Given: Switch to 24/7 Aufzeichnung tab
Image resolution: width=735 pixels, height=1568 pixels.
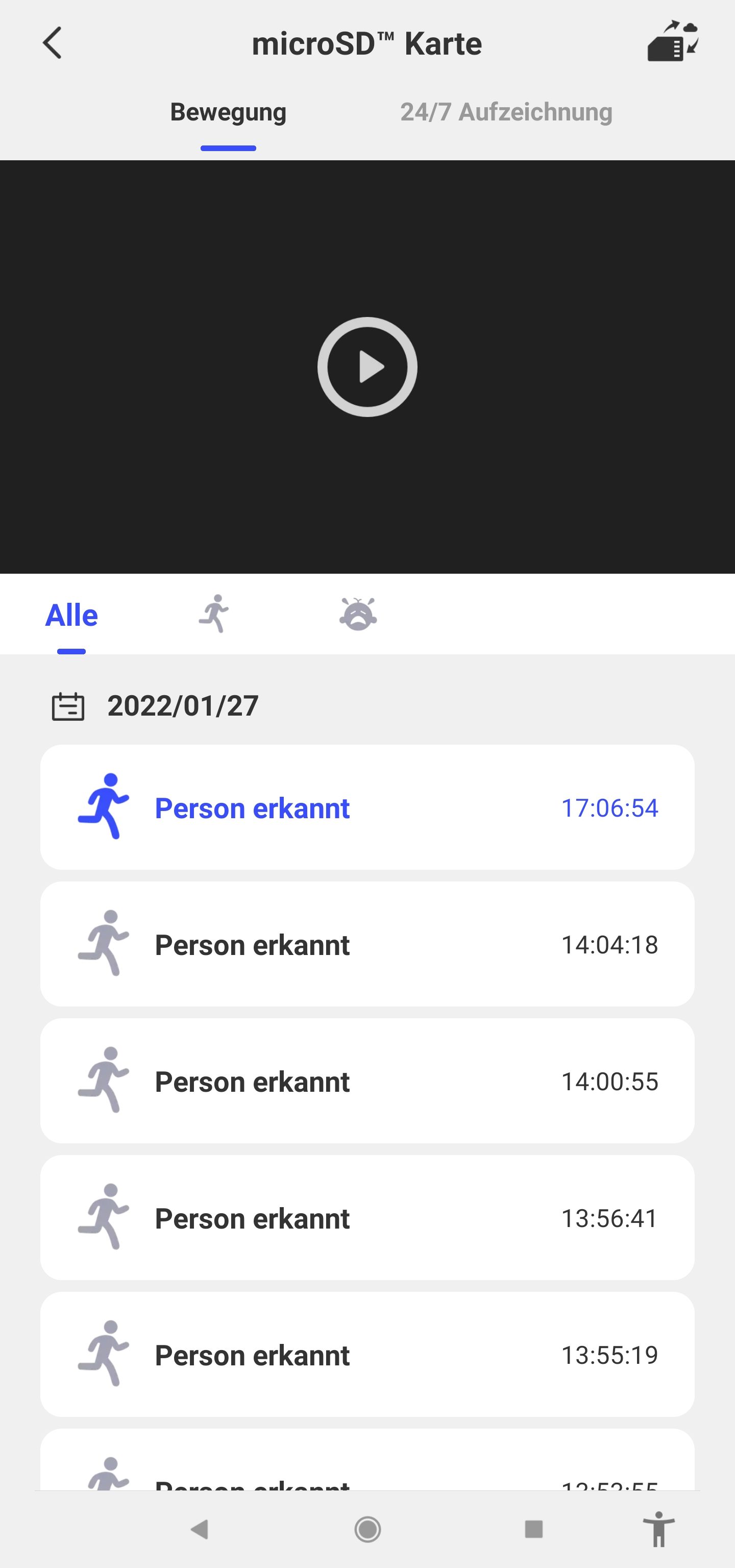Looking at the screenshot, I should (506, 113).
